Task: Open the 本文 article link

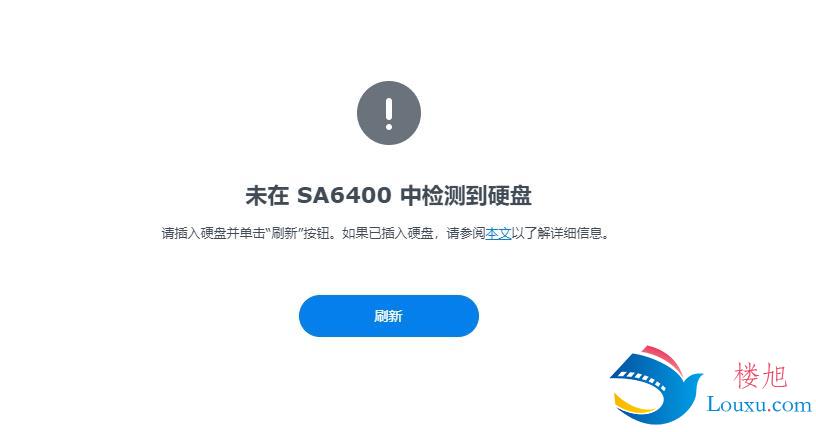Action: coord(498,234)
